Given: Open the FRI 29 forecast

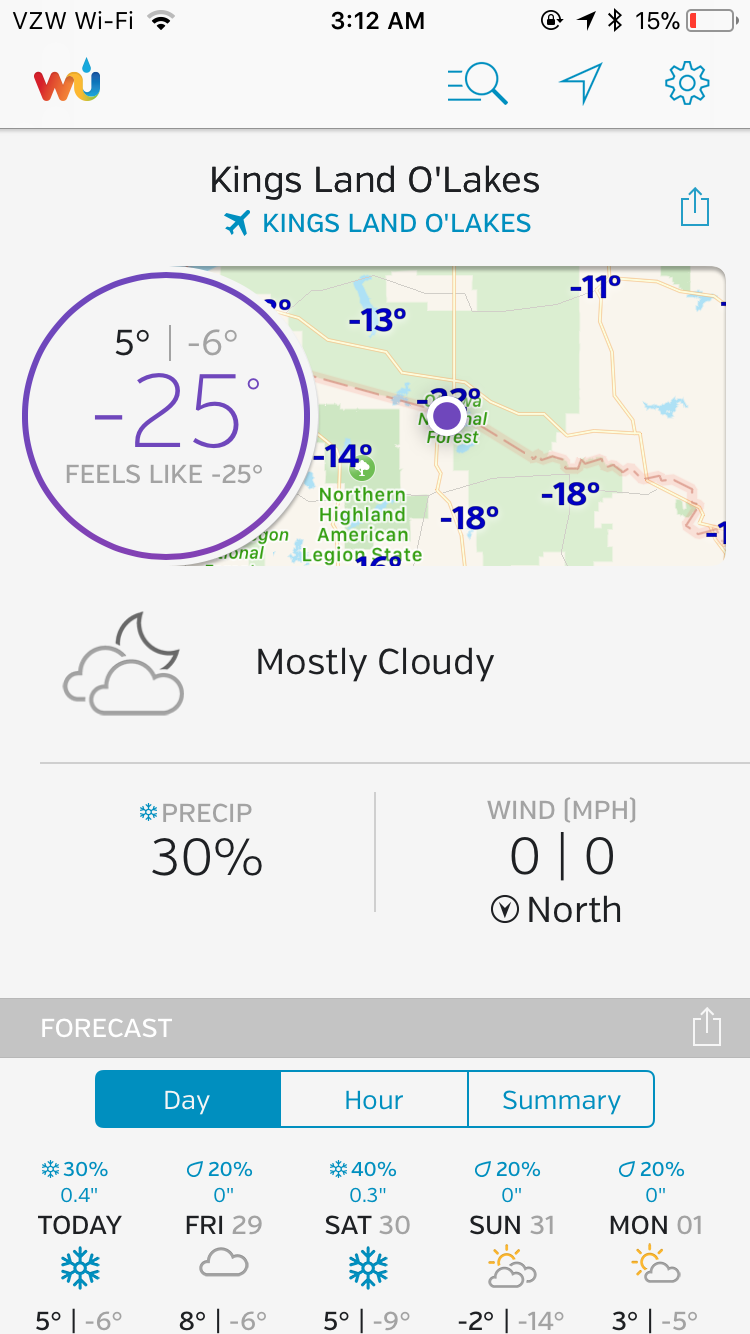Looking at the screenshot, I should (223, 1246).
